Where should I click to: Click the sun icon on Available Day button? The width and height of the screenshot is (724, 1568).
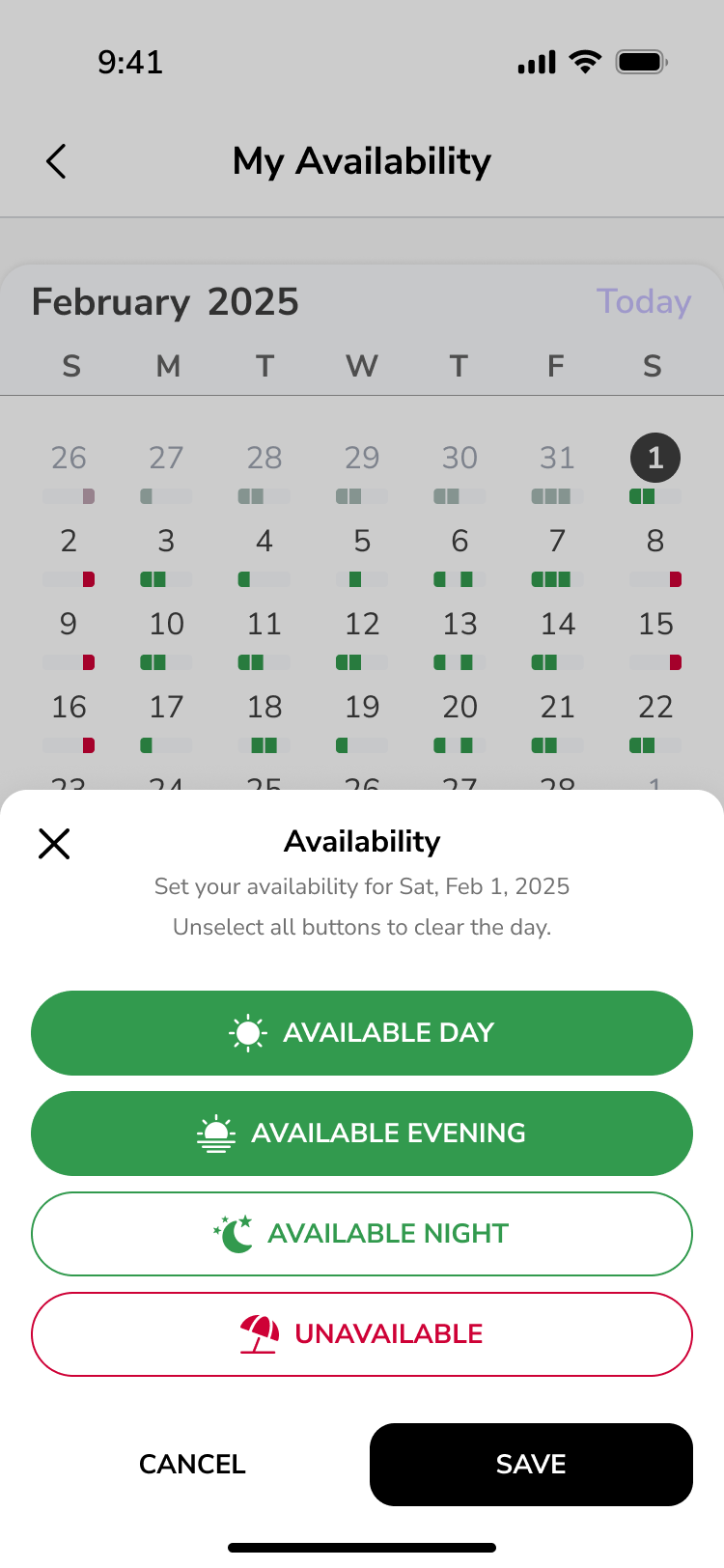pos(248,1032)
